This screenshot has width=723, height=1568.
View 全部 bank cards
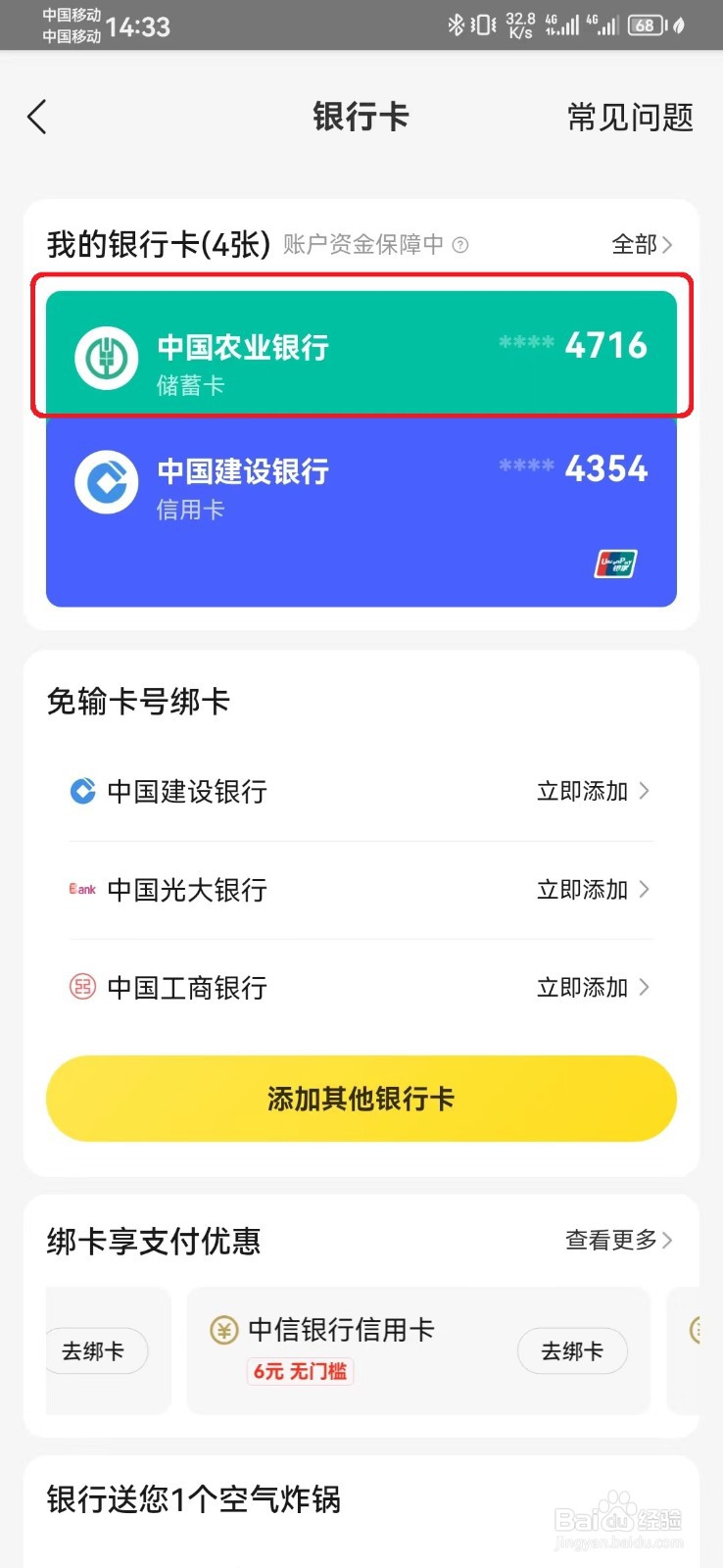click(x=641, y=244)
